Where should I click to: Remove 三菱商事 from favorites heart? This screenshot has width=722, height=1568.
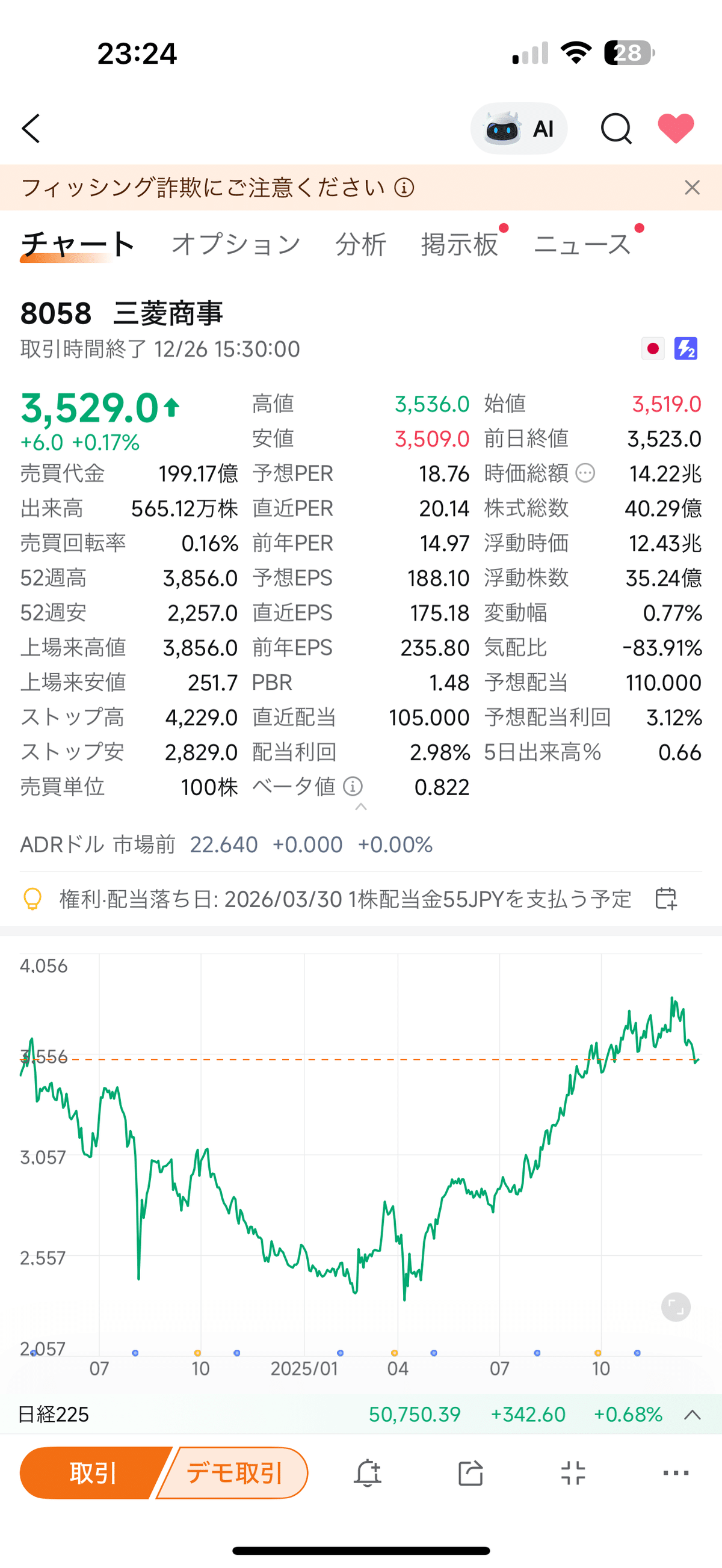coord(676,129)
